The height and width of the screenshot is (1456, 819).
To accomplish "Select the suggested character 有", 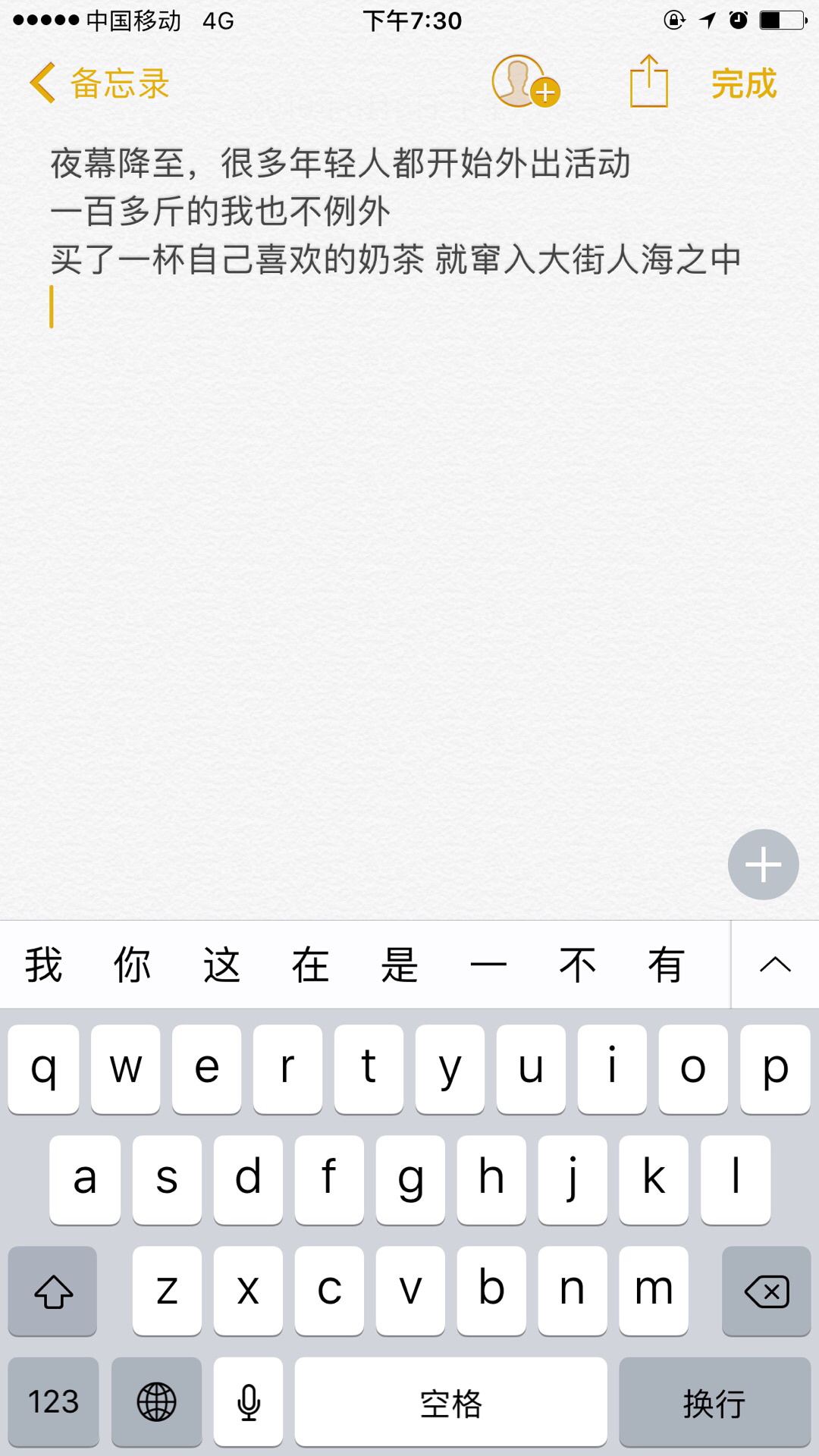I will 666,965.
